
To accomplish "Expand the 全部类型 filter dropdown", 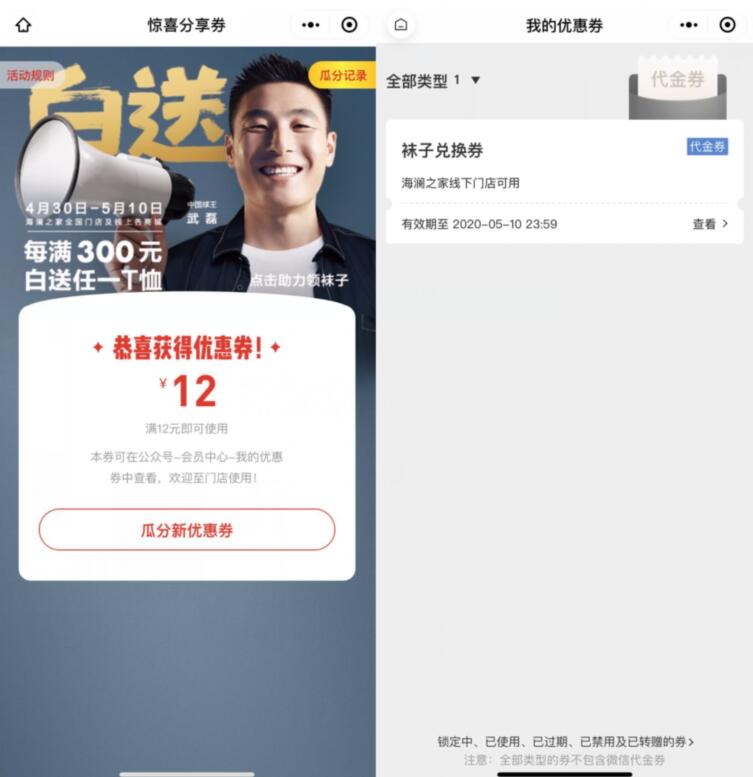I will (x=433, y=81).
